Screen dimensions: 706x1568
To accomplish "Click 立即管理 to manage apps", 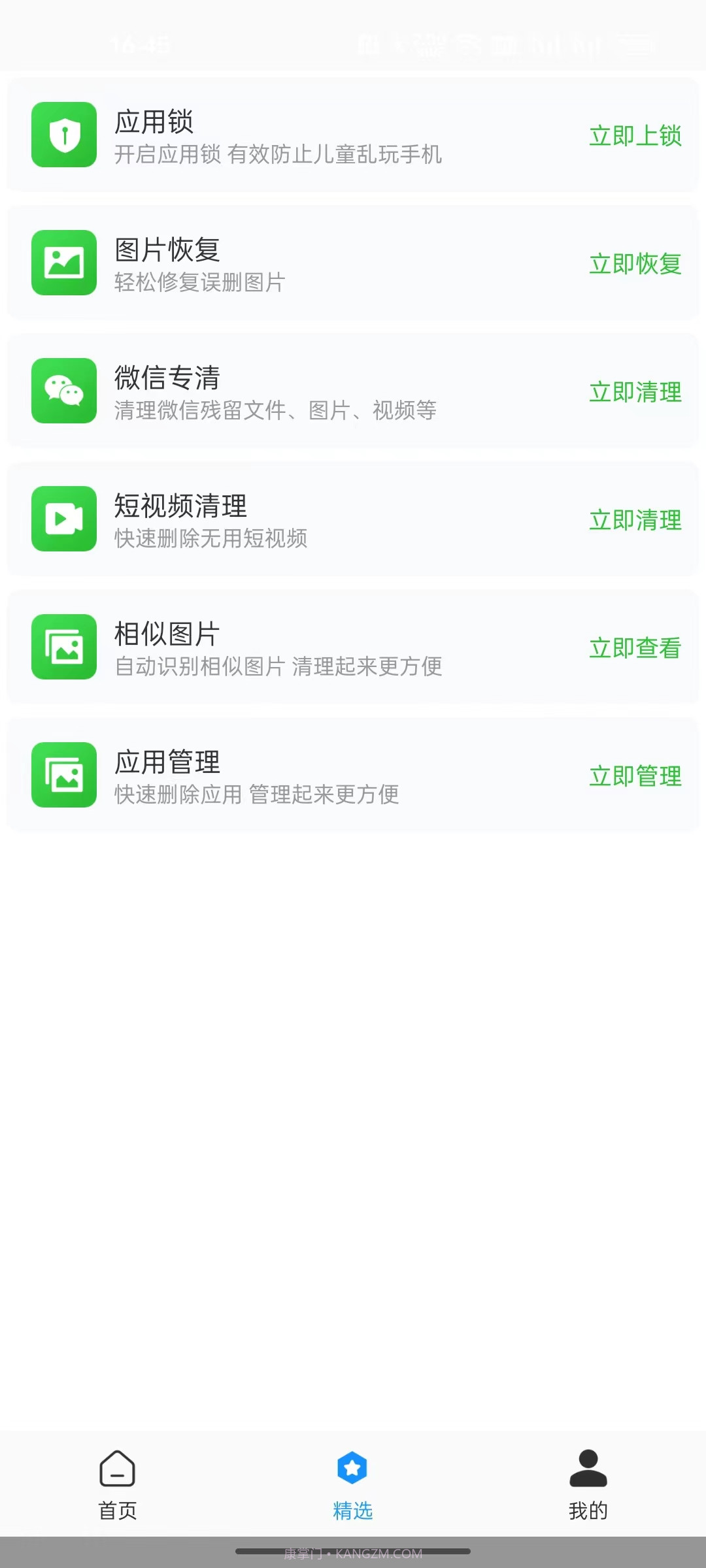I will tap(635, 777).
